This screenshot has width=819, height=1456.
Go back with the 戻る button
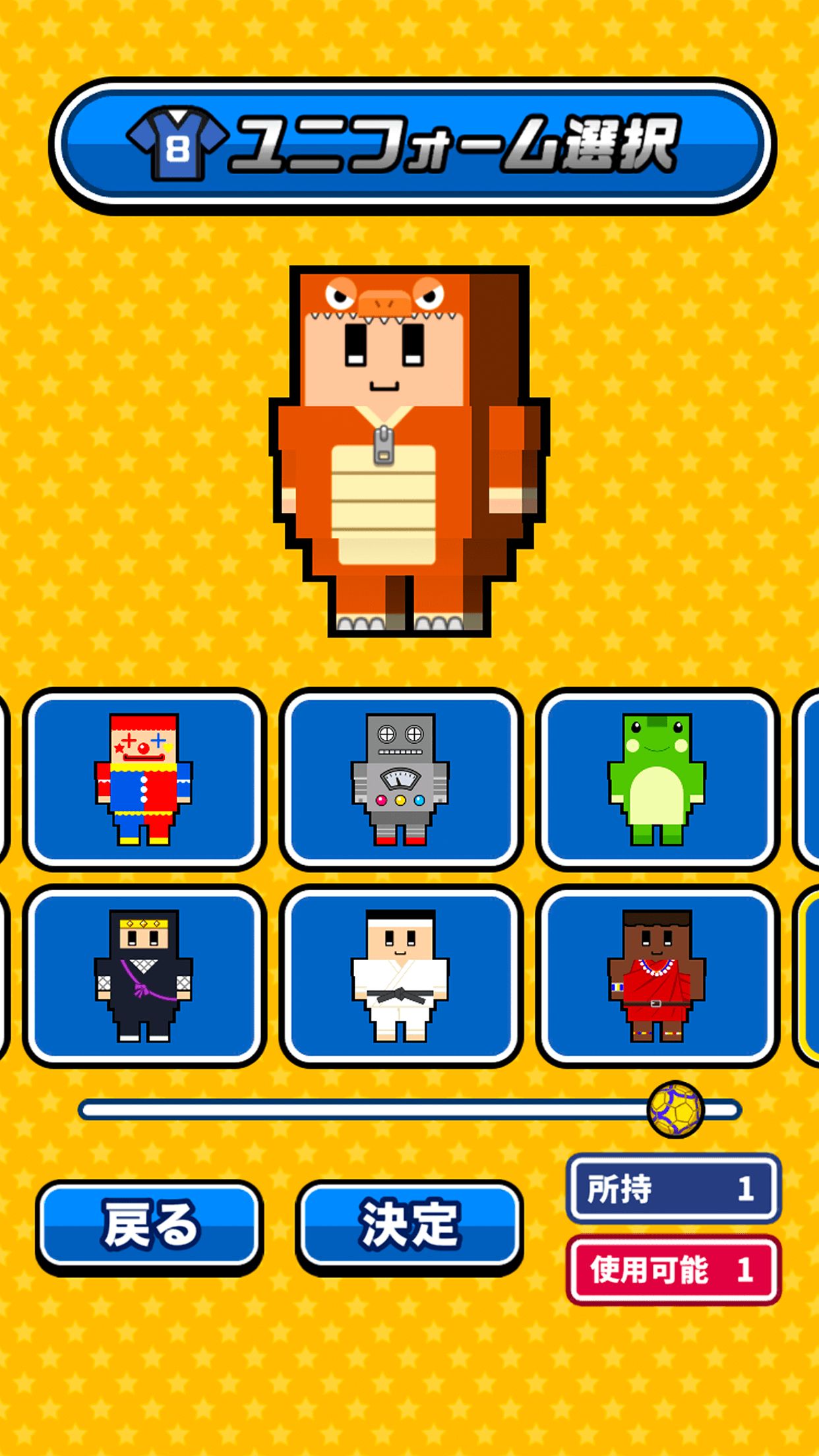(150, 1225)
